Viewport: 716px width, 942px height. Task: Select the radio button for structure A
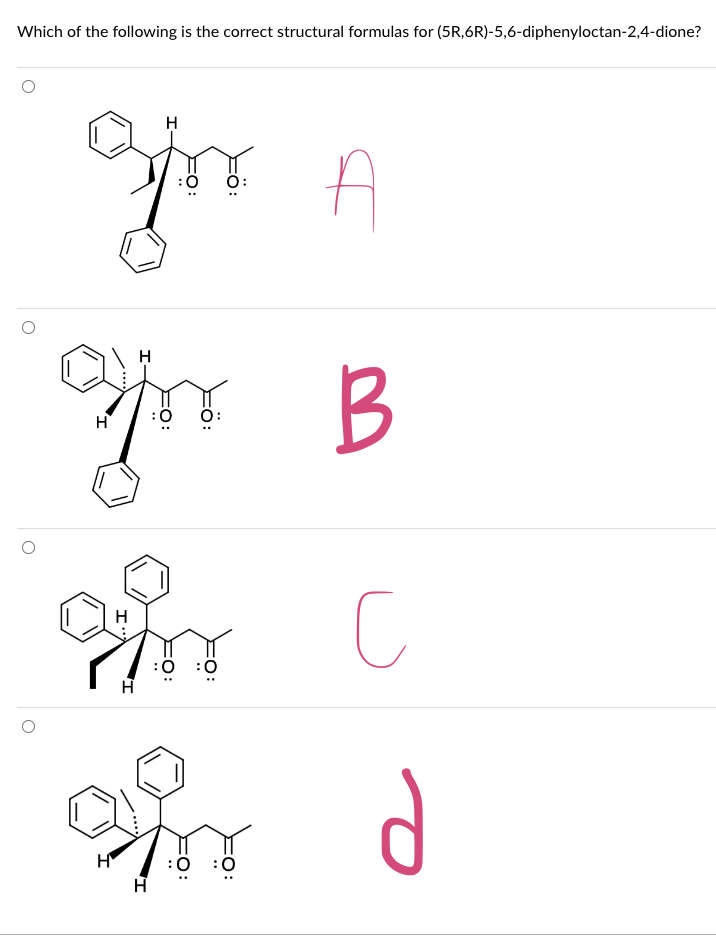tap(28, 87)
